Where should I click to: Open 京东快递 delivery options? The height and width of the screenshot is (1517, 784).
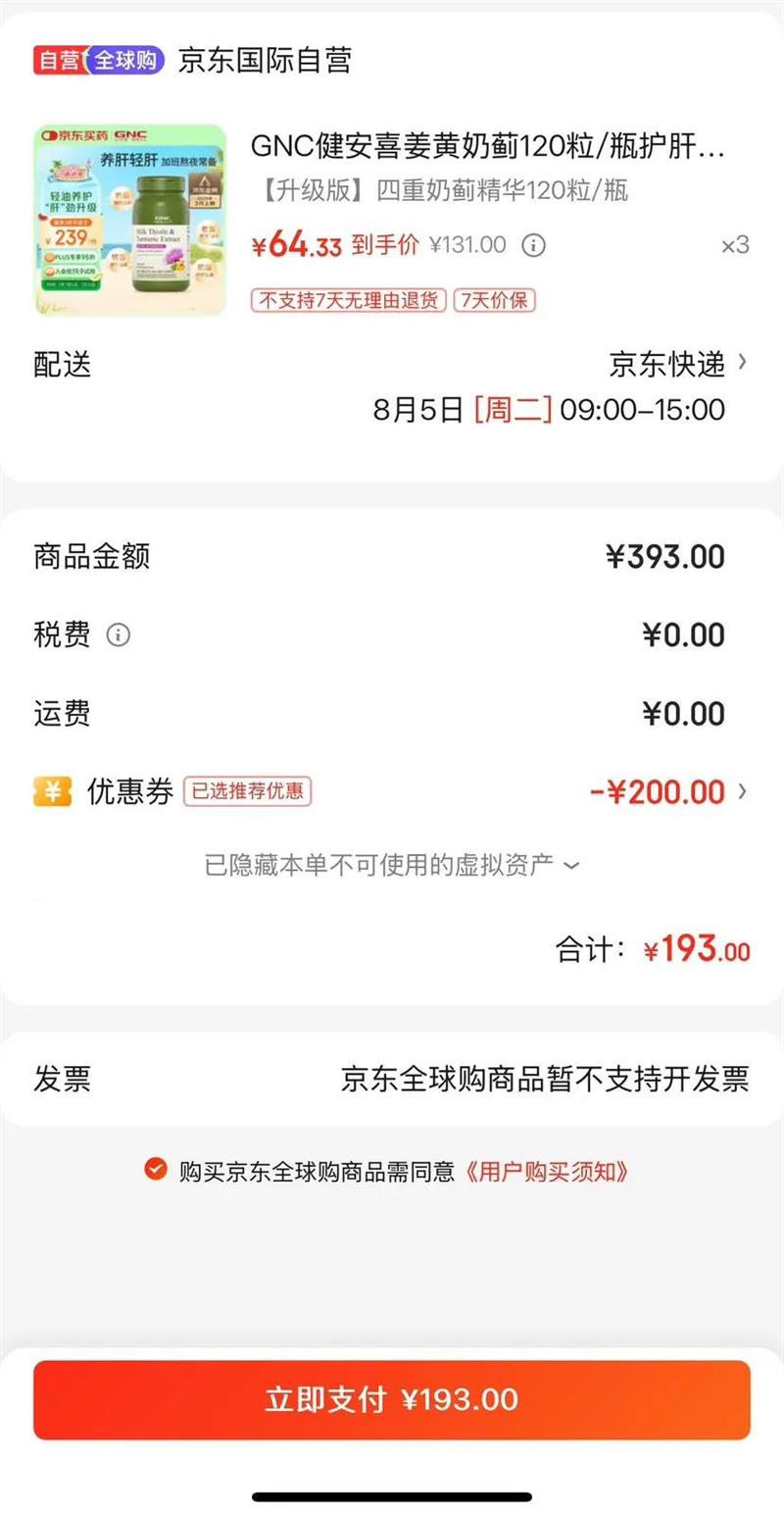(678, 364)
